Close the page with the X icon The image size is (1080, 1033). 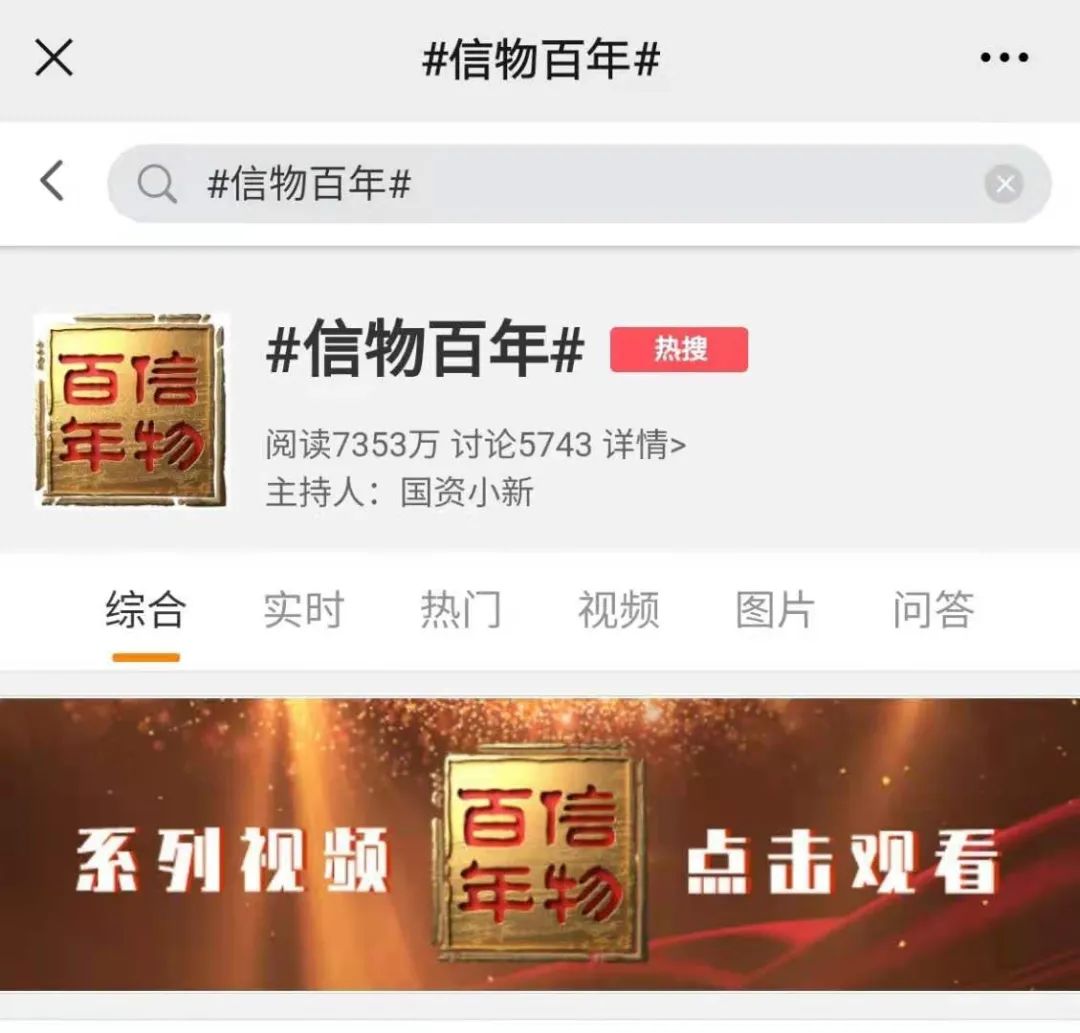pyautogui.click(x=54, y=58)
